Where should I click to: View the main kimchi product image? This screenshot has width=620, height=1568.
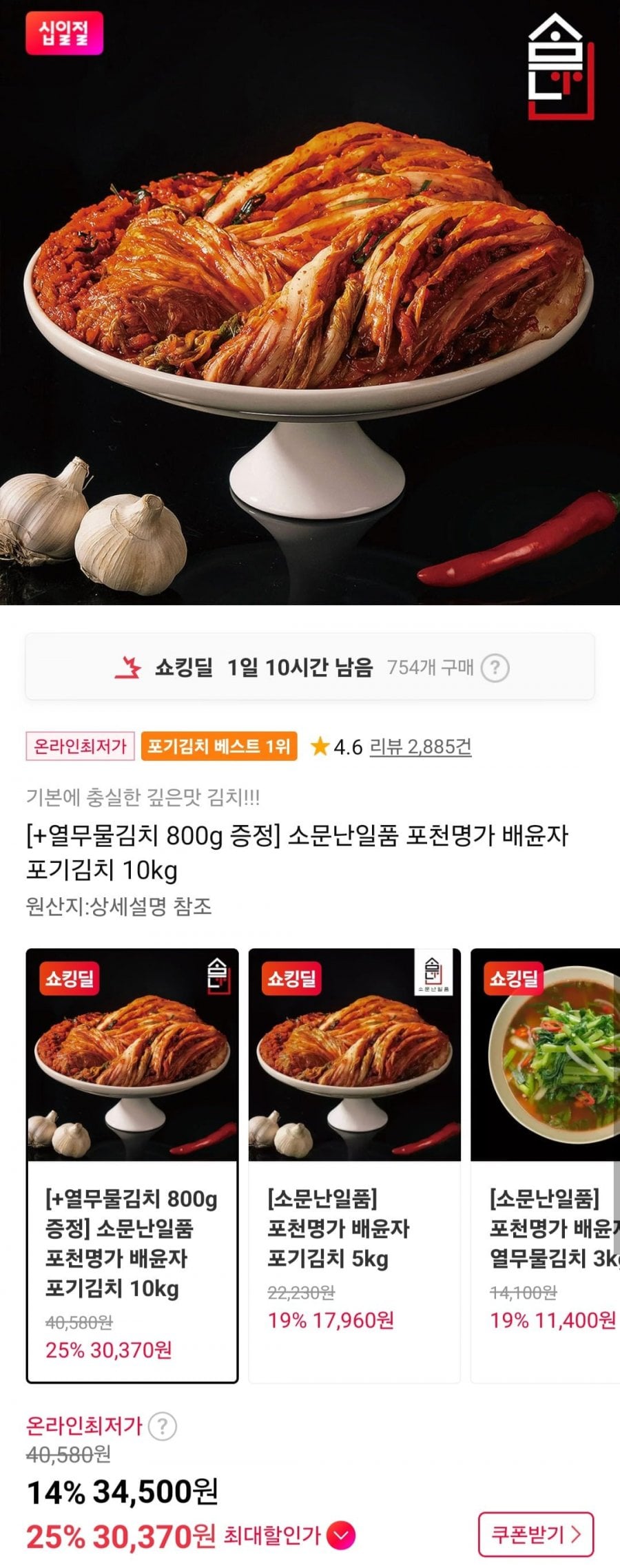point(310,303)
